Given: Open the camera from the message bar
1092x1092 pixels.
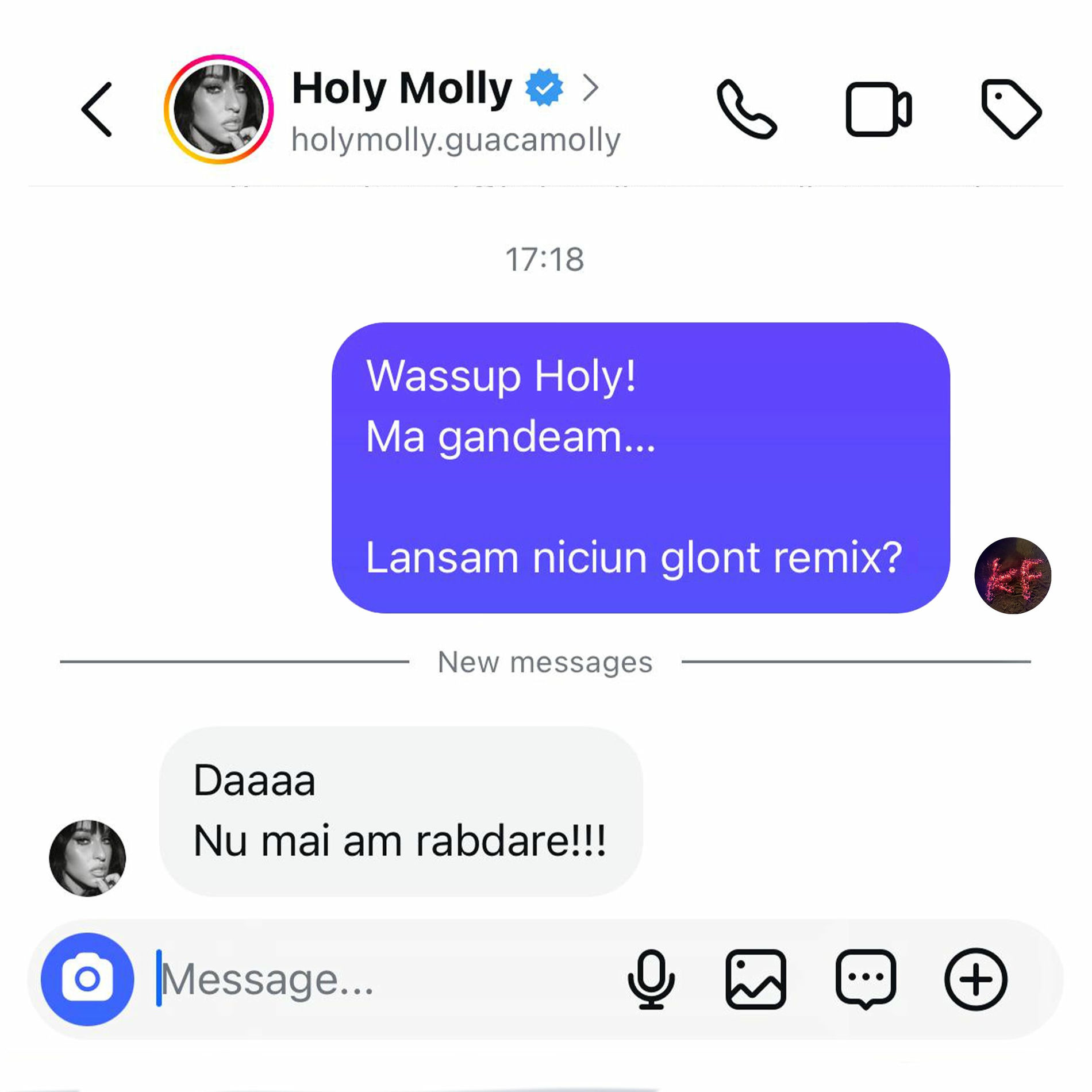Looking at the screenshot, I should [x=87, y=979].
